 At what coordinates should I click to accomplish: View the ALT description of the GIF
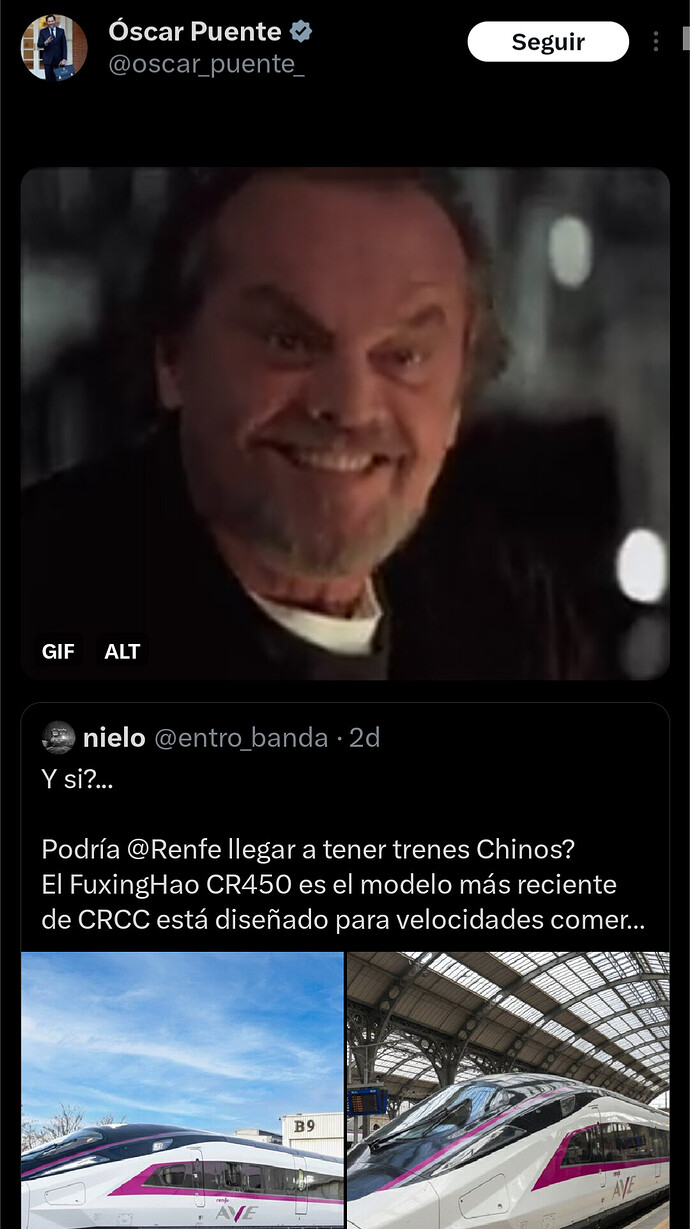click(x=122, y=652)
